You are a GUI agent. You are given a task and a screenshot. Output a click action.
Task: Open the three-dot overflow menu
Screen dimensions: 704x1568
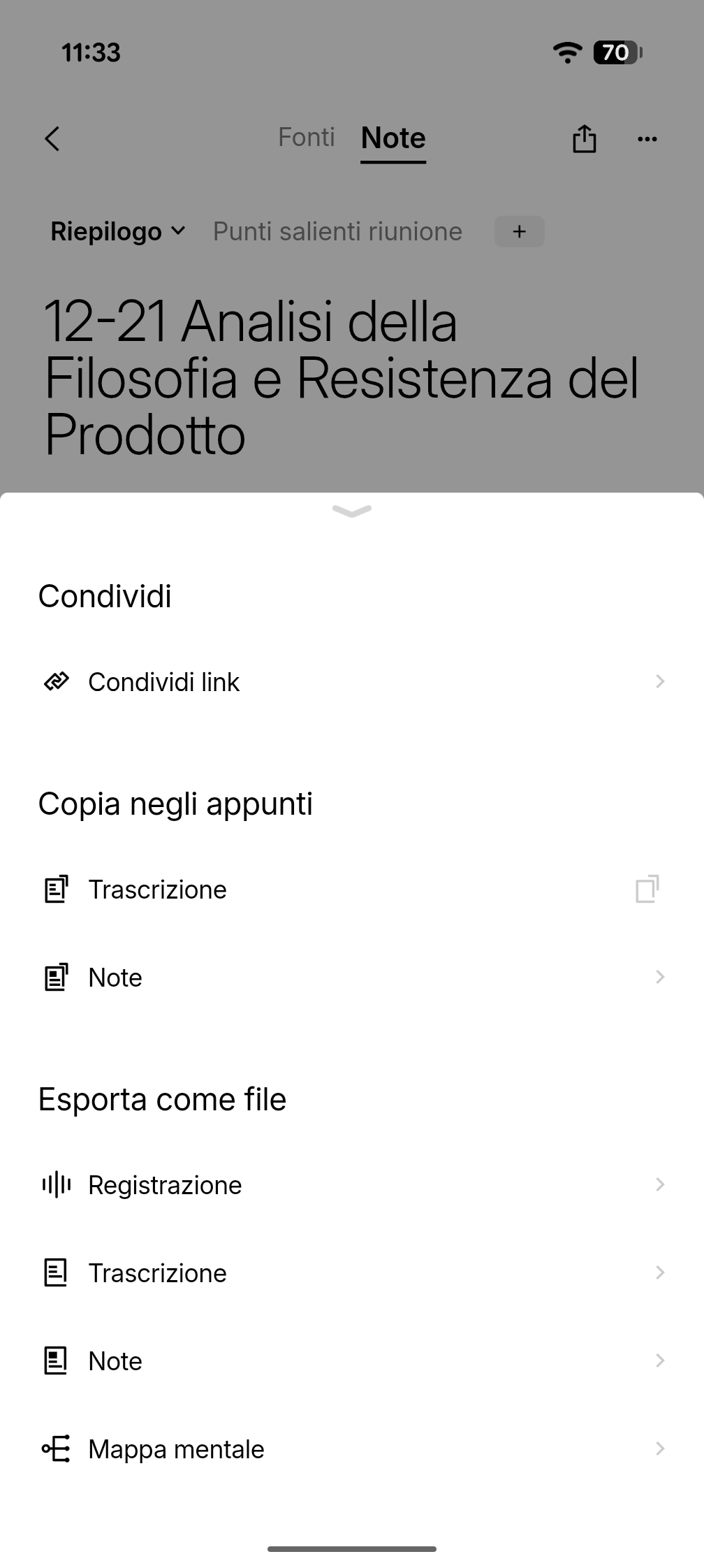tap(647, 138)
